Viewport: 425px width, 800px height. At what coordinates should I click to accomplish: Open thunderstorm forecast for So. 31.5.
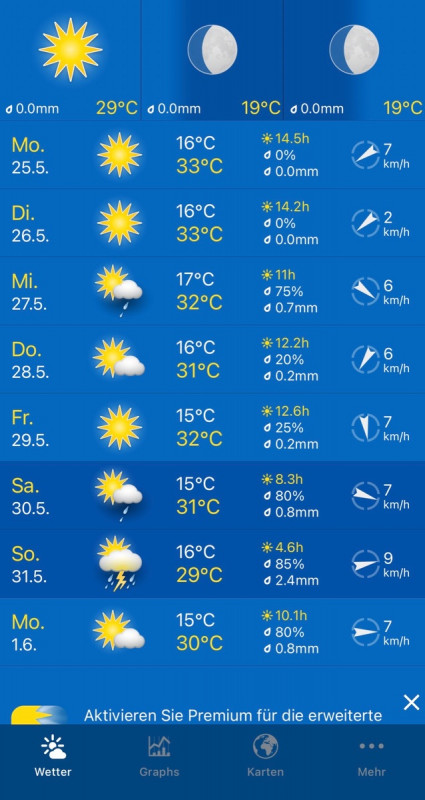pyautogui.click(x=212, y=564)
